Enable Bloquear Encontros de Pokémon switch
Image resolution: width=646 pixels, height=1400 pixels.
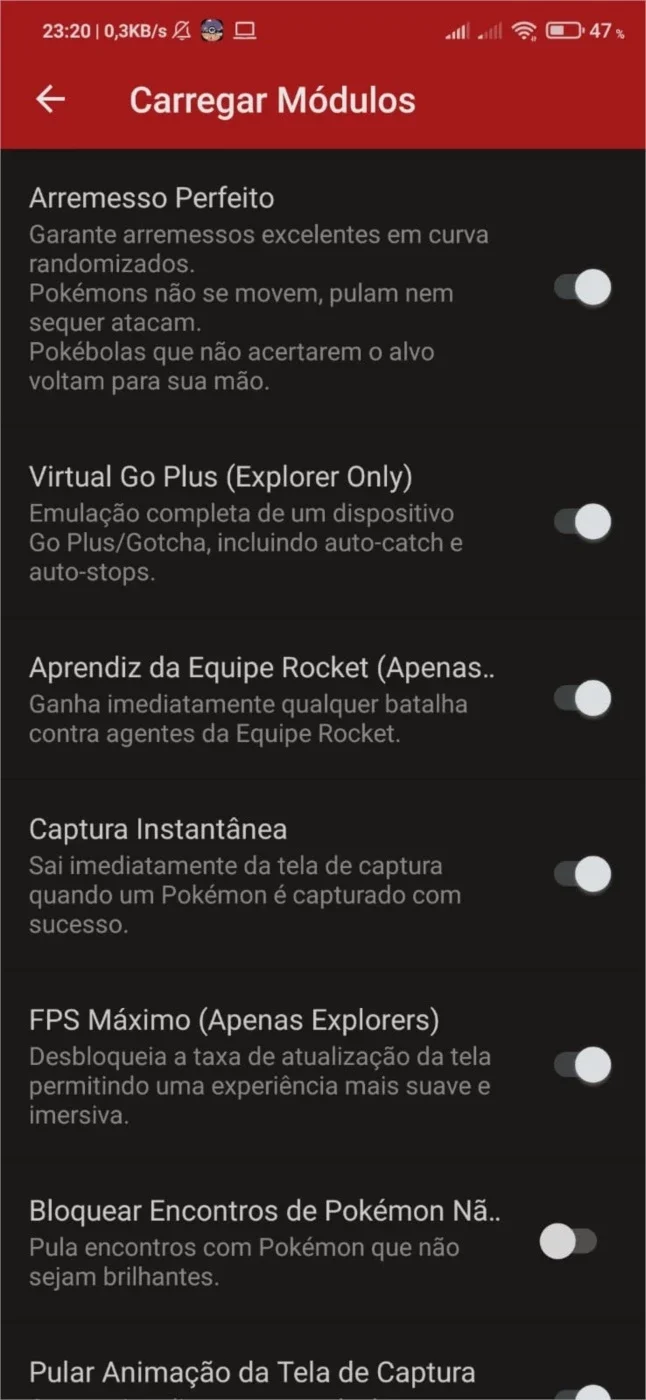click(568, 1242)
